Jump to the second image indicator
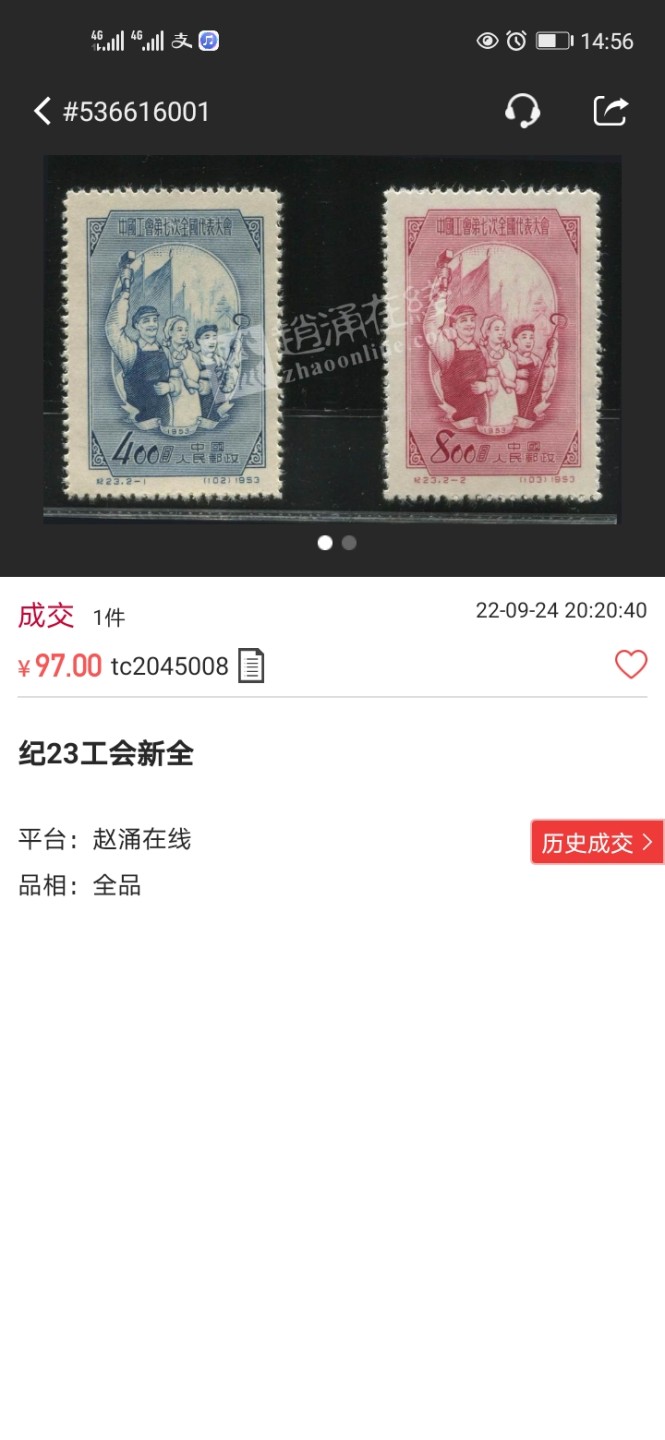 pyautogui.click(x=349, y=543)
